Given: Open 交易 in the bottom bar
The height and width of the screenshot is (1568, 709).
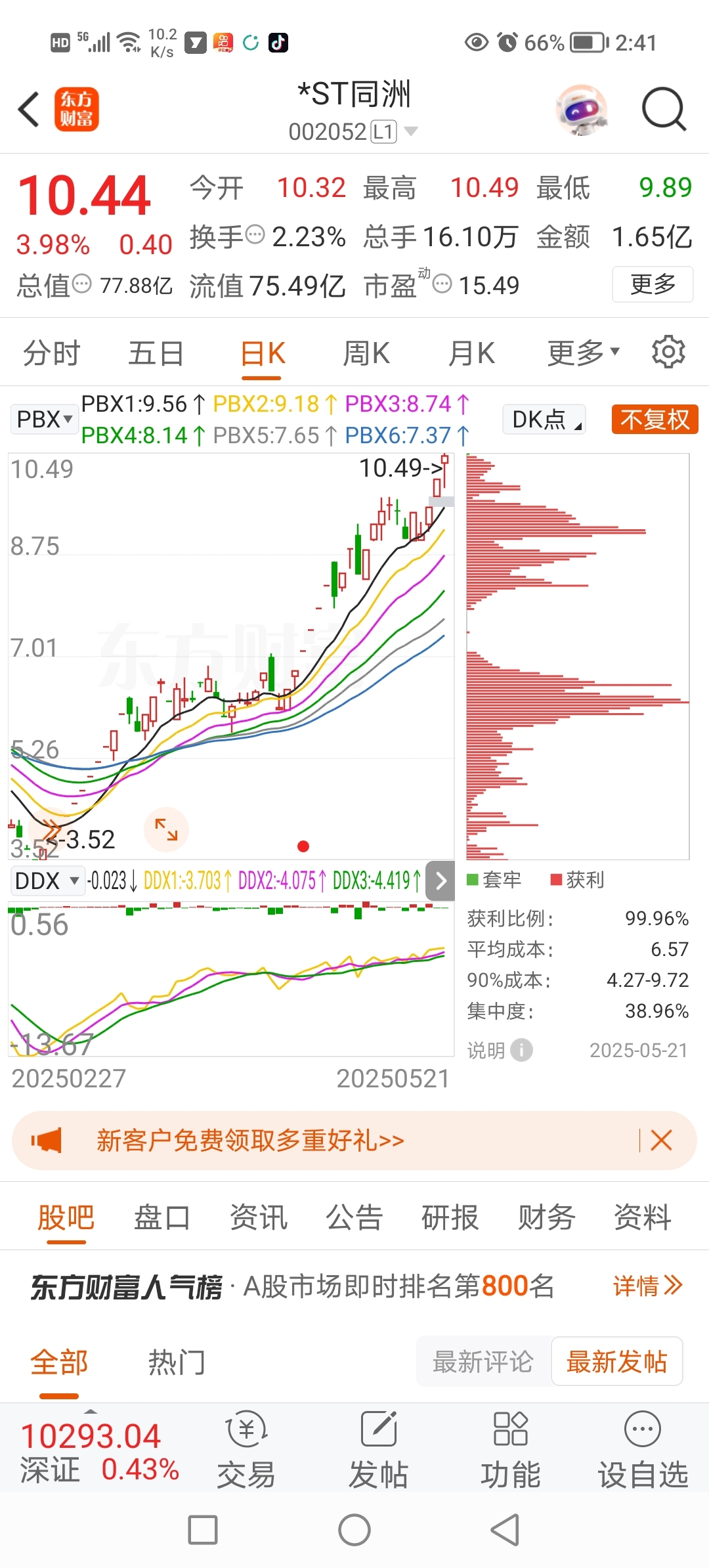Looking at the screenshot, I should click(x=246, y=1450).
